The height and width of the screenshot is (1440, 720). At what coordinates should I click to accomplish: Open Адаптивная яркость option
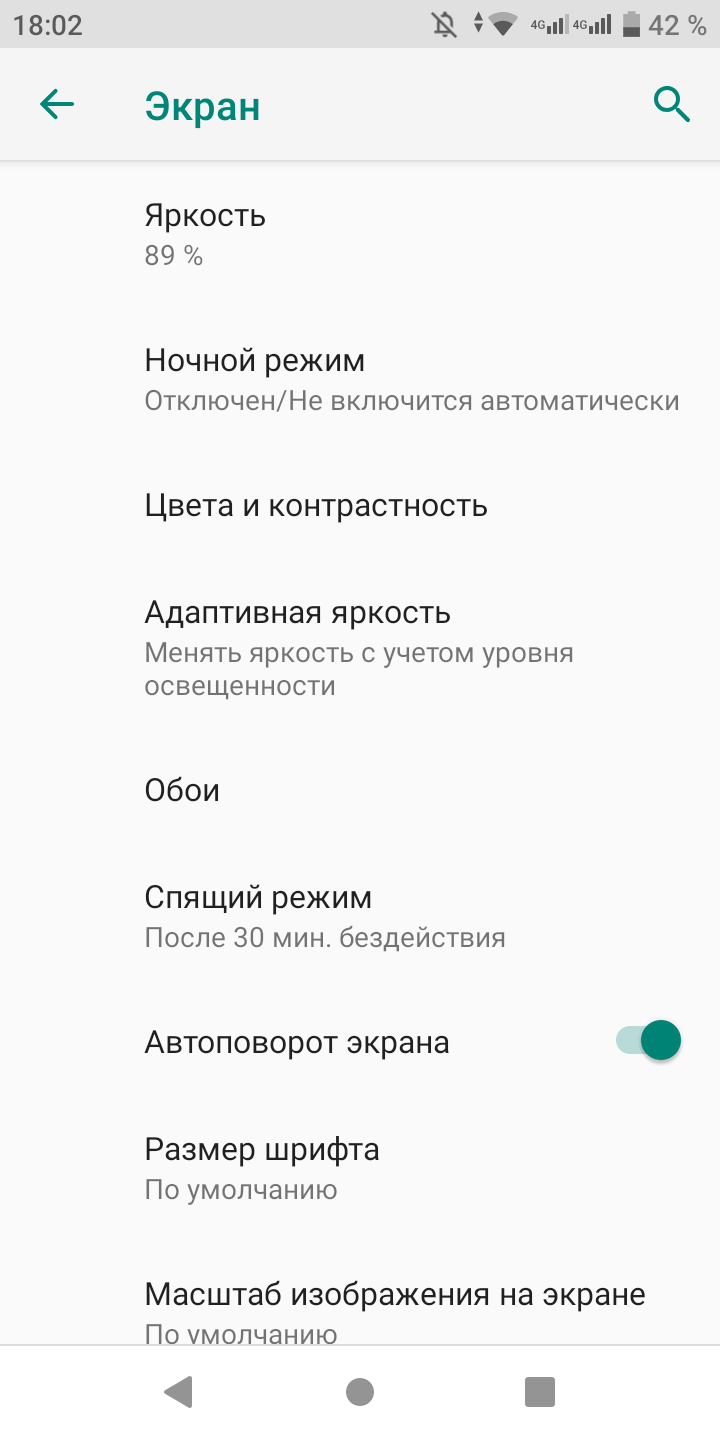(360, 648)
